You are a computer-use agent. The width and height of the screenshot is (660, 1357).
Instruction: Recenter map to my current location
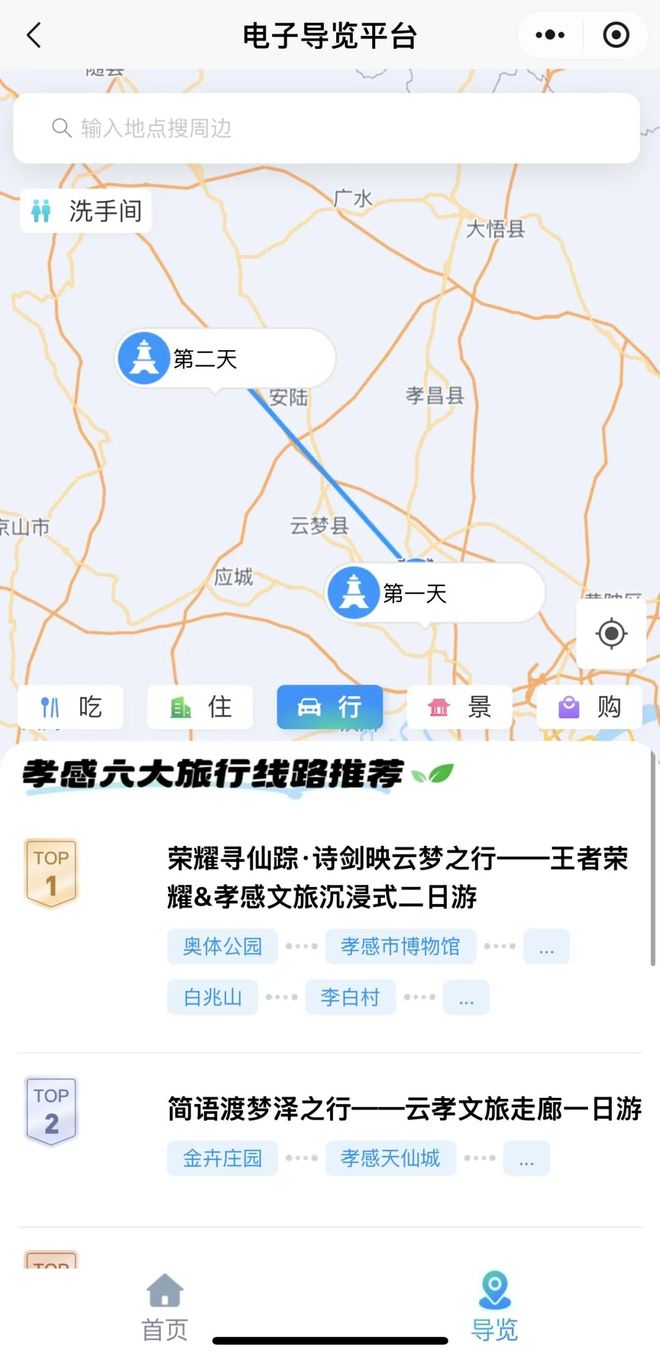click(x=611, y=633)
